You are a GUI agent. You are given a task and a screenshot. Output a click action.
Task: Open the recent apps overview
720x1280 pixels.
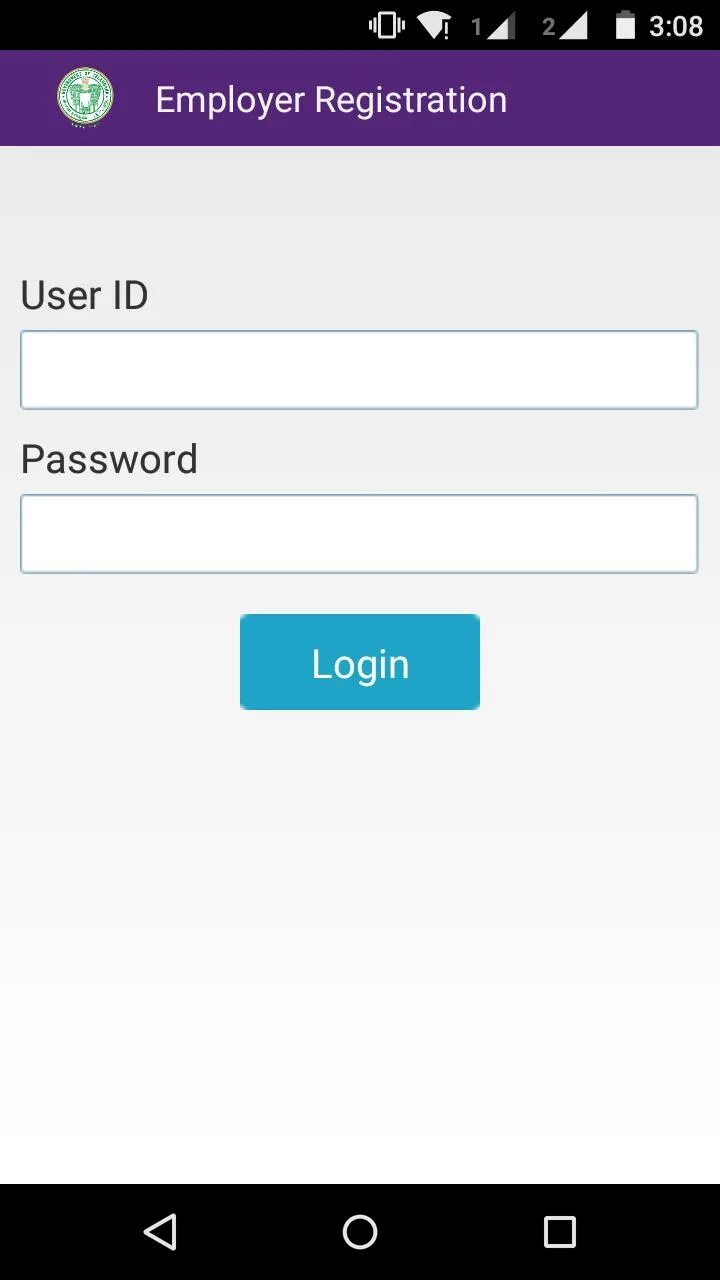click(560, 1232)
